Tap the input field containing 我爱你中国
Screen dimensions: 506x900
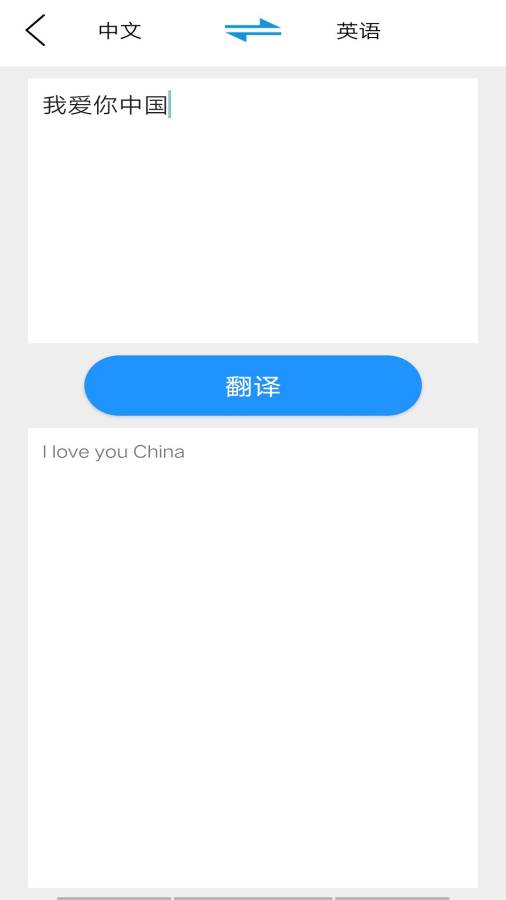pyautogui.click(x=253, y=211)
